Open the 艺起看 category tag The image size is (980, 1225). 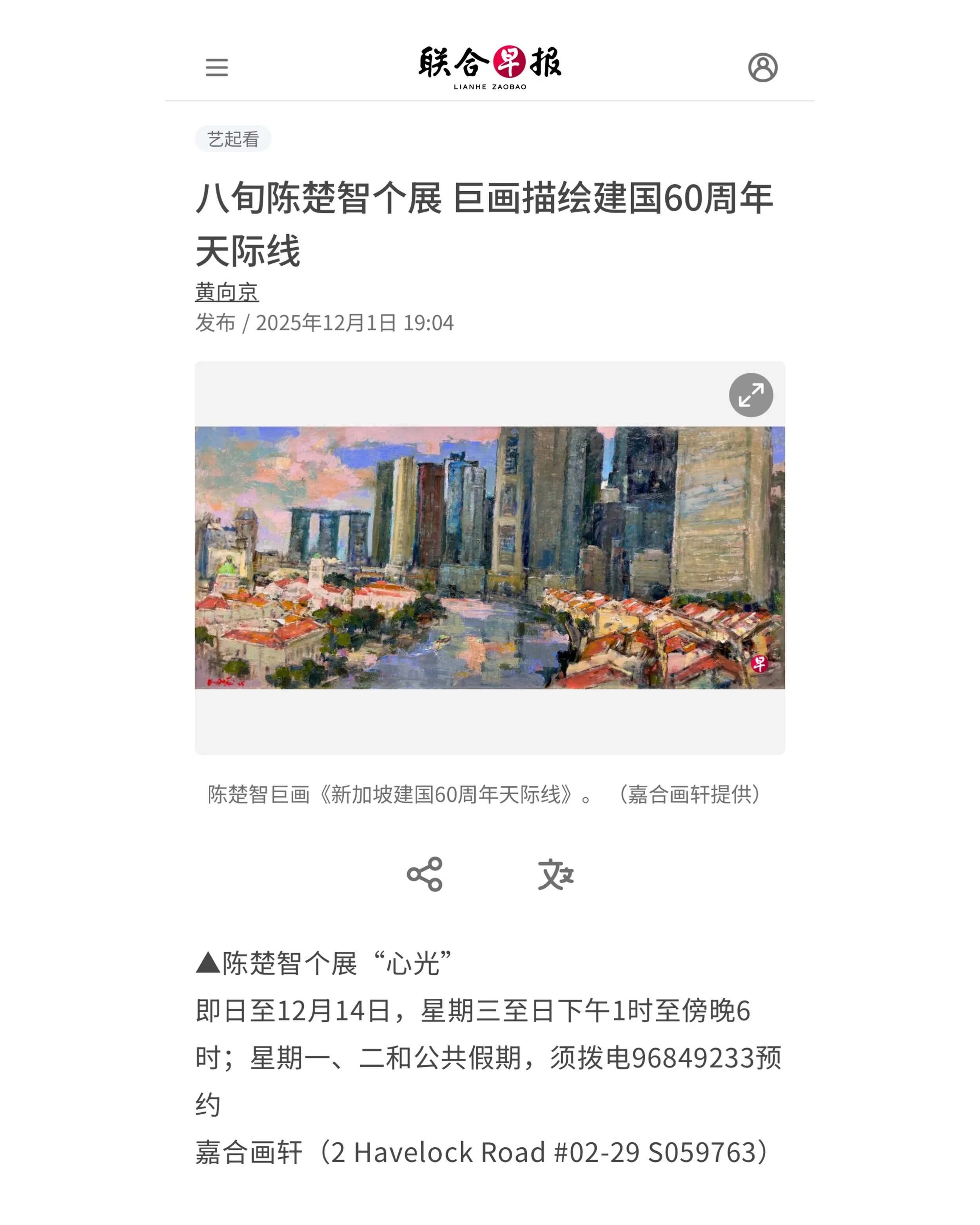[233, 139]
